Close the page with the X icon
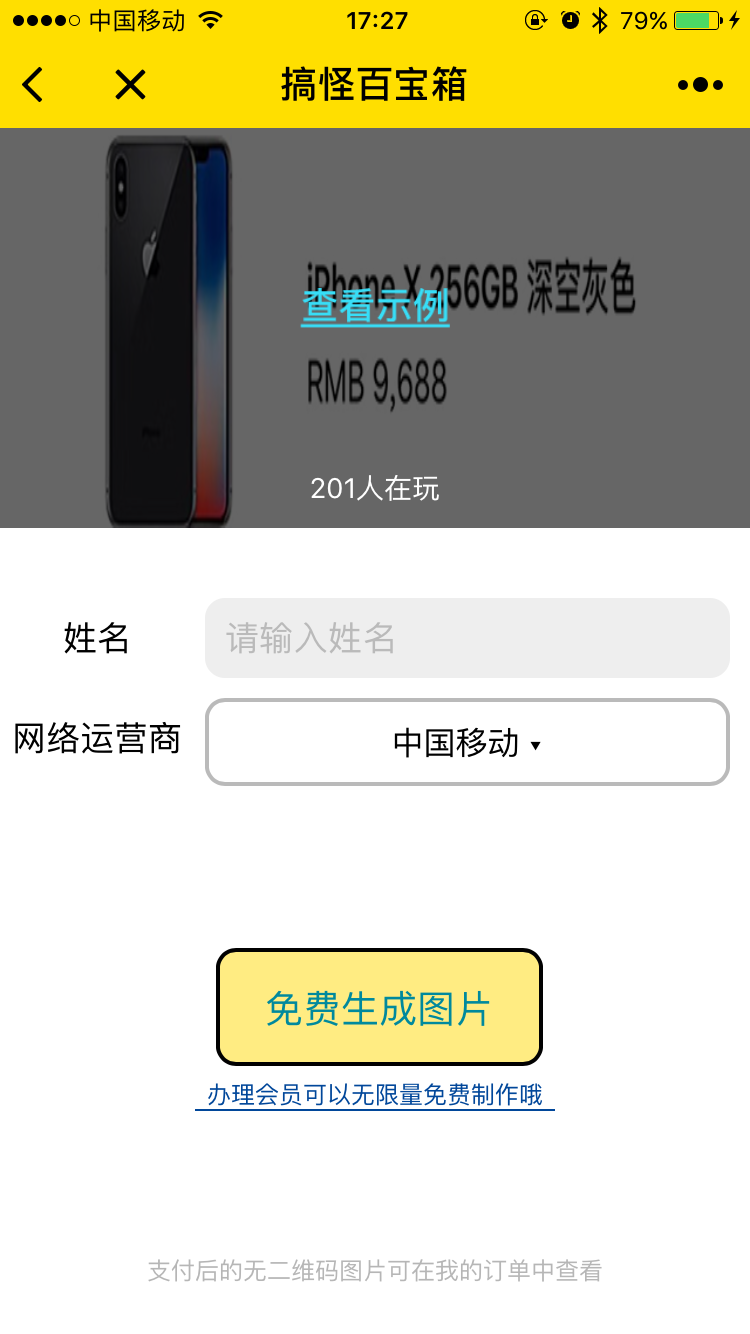 pyautogui.click(x=130, y=85)
